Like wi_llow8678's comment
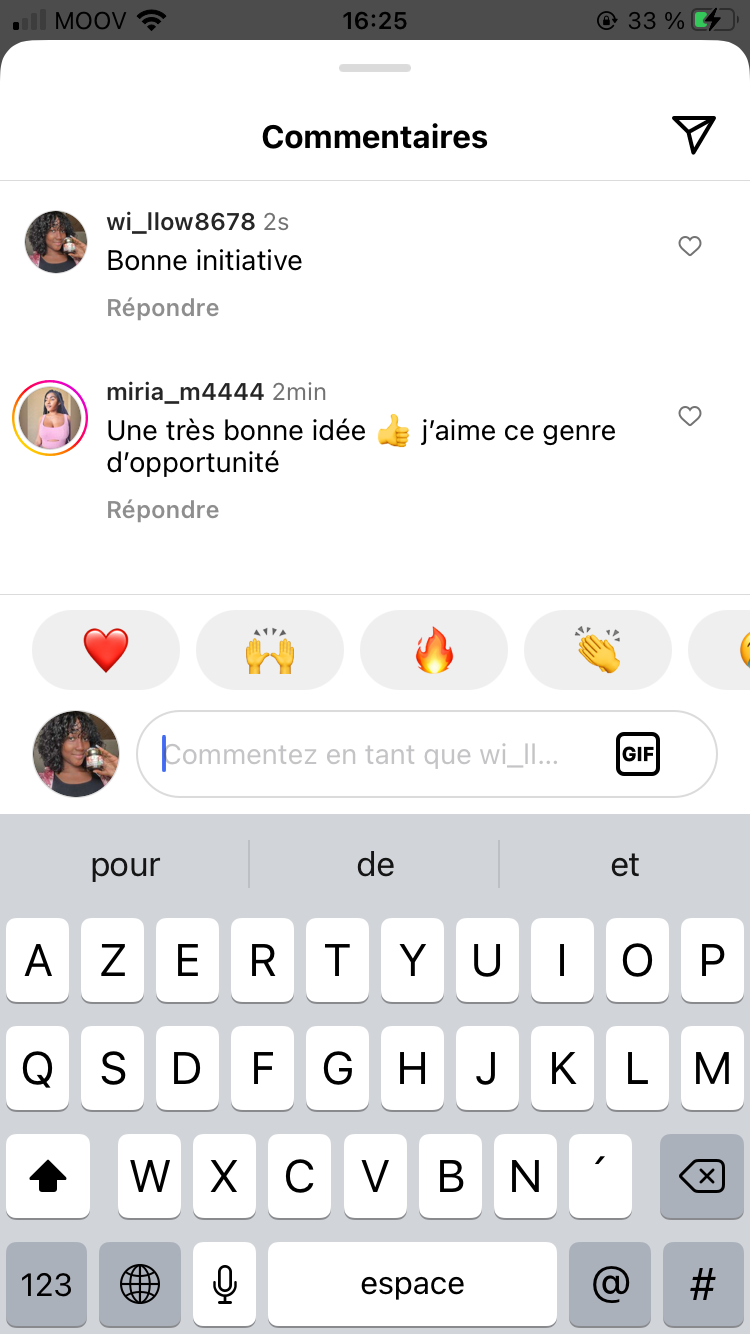This screenshot has width=750, height=1334. (690, 246)
